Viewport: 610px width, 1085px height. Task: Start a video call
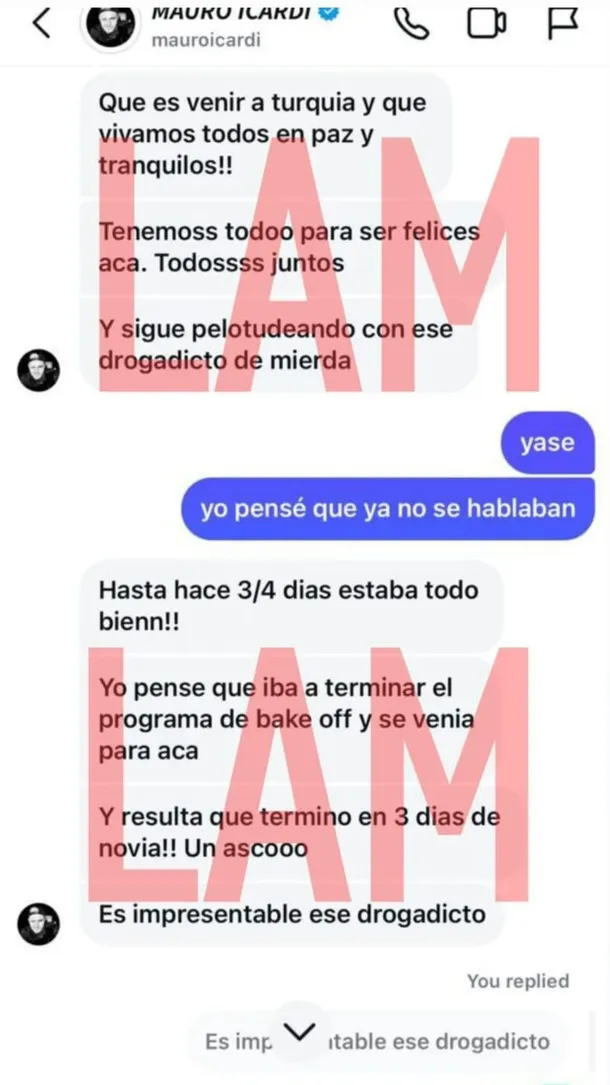click(486, 22)
